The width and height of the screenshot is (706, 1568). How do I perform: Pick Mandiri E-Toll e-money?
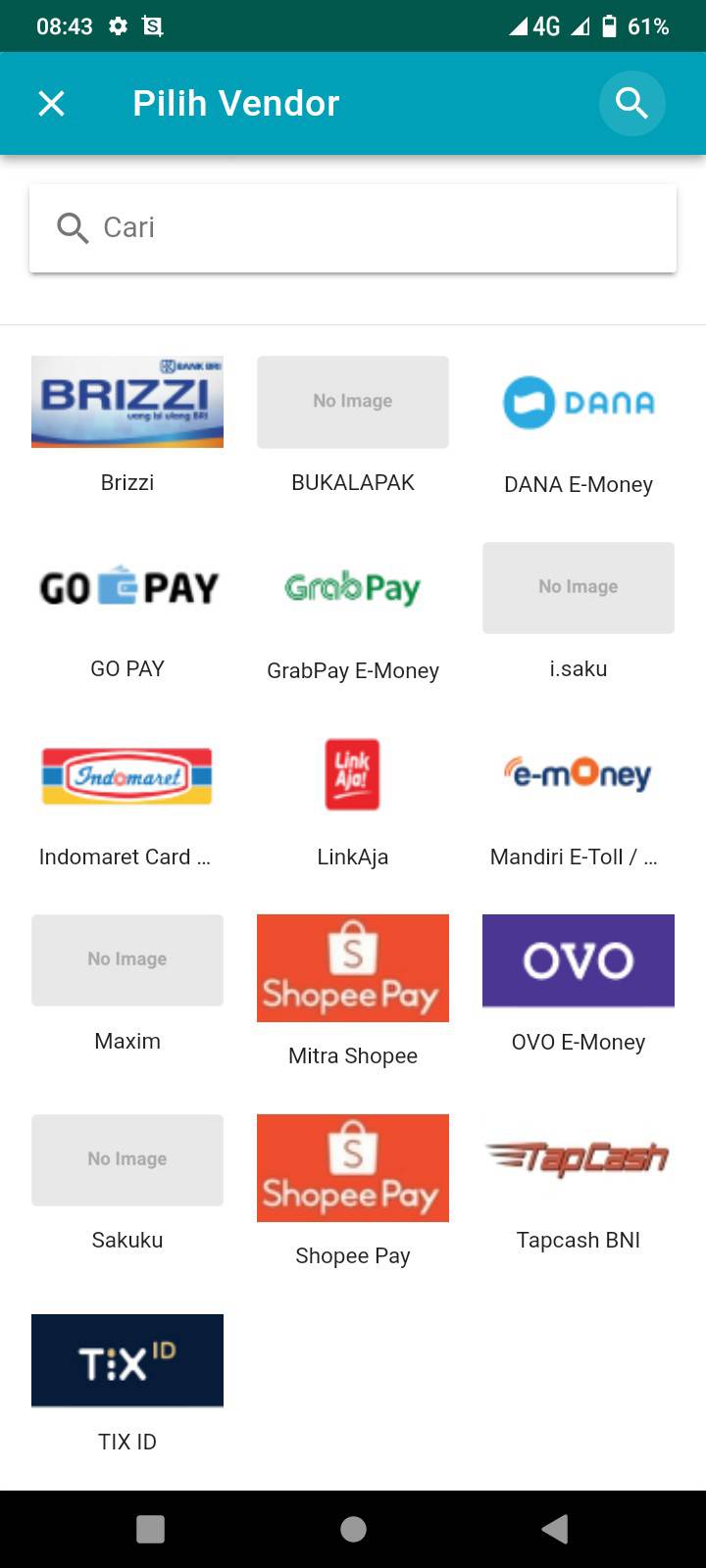579,799
